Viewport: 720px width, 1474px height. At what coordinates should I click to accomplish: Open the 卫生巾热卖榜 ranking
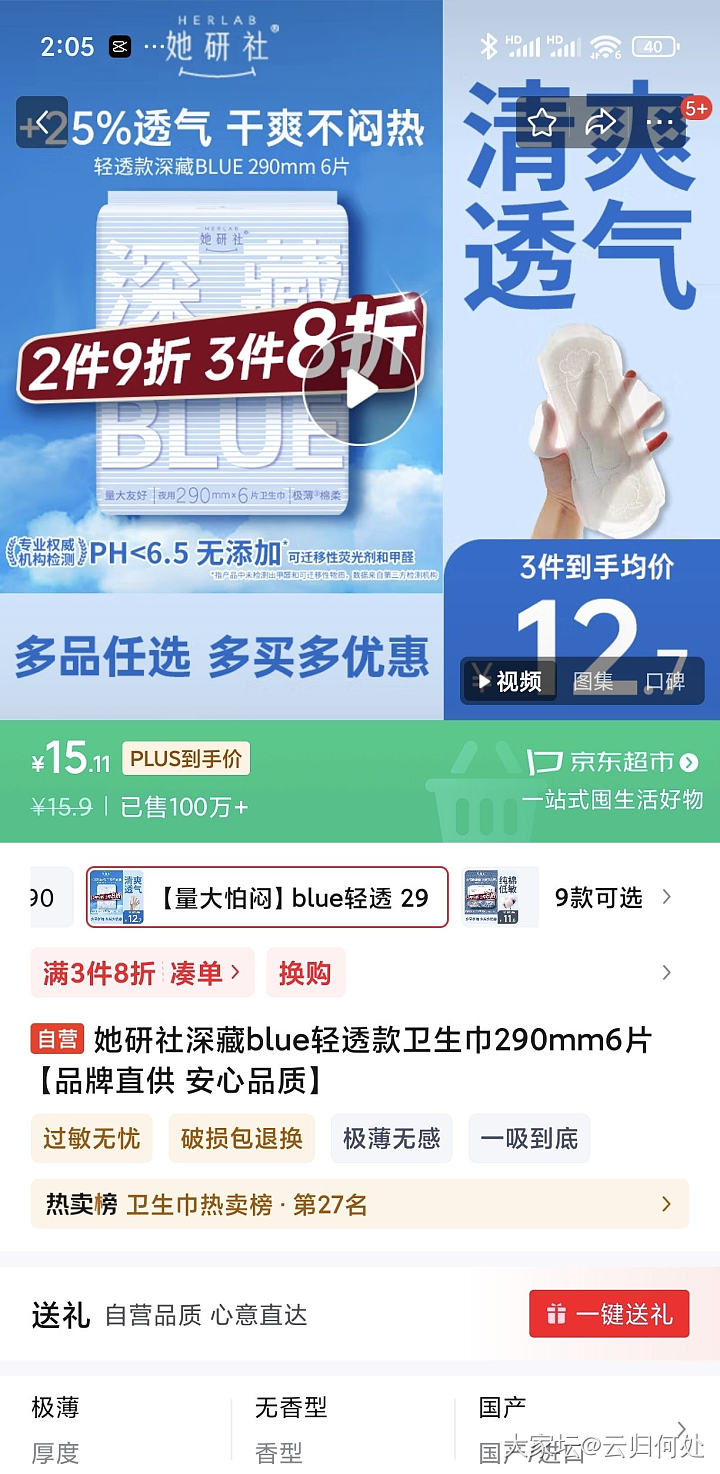[x=359, y=1204]
